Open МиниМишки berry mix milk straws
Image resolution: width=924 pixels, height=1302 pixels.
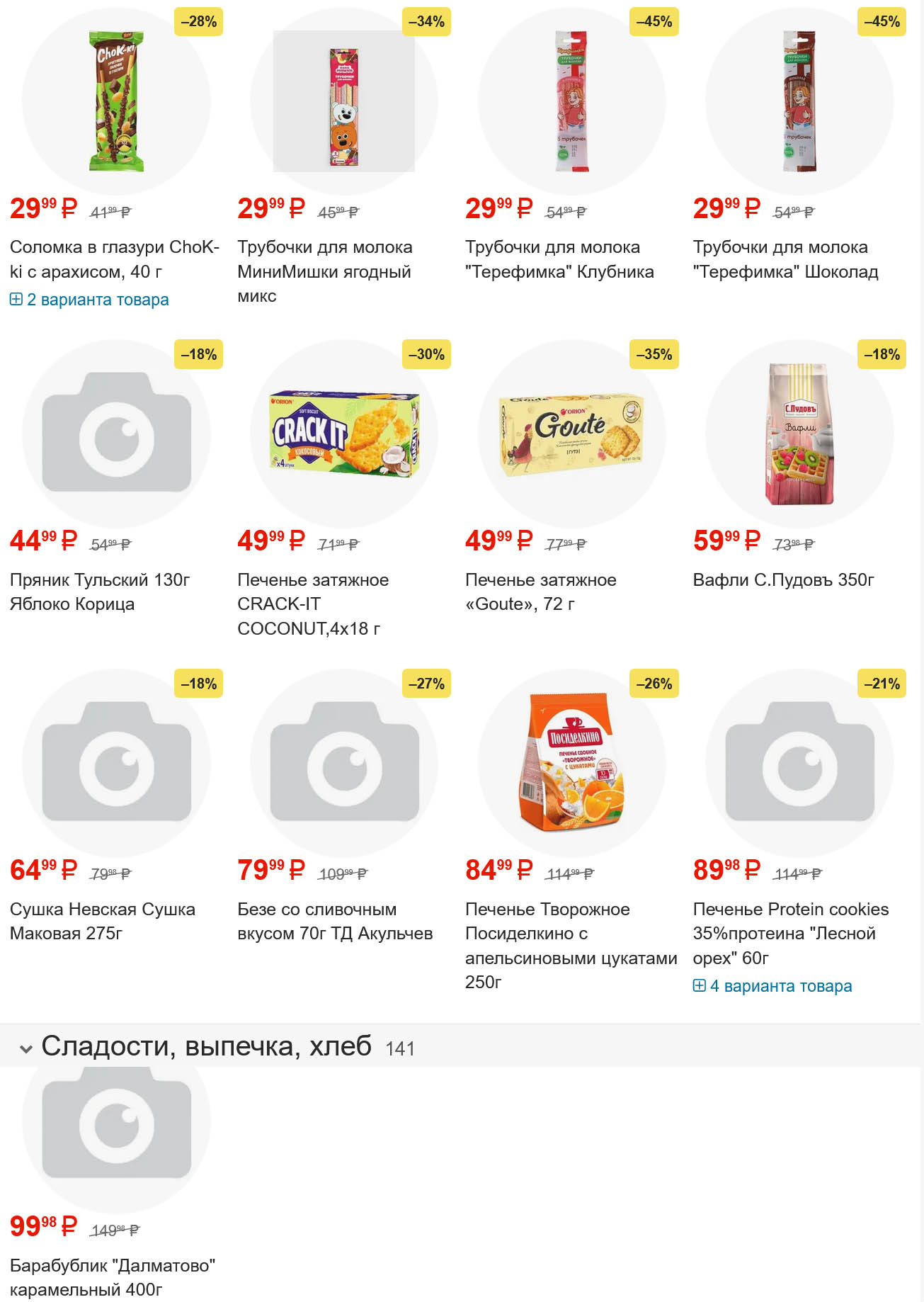point(324,271)
